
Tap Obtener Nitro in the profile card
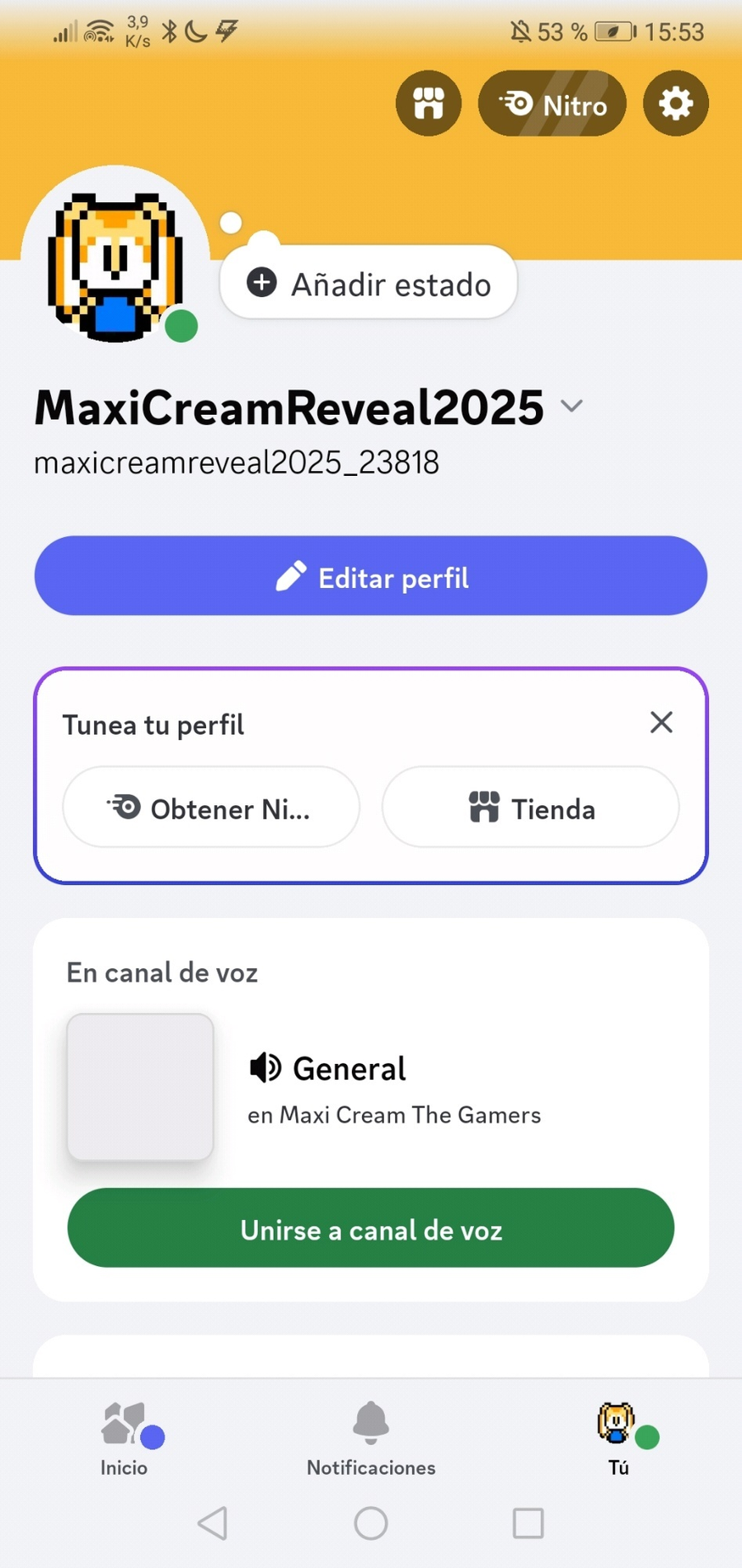coord(211,808)
